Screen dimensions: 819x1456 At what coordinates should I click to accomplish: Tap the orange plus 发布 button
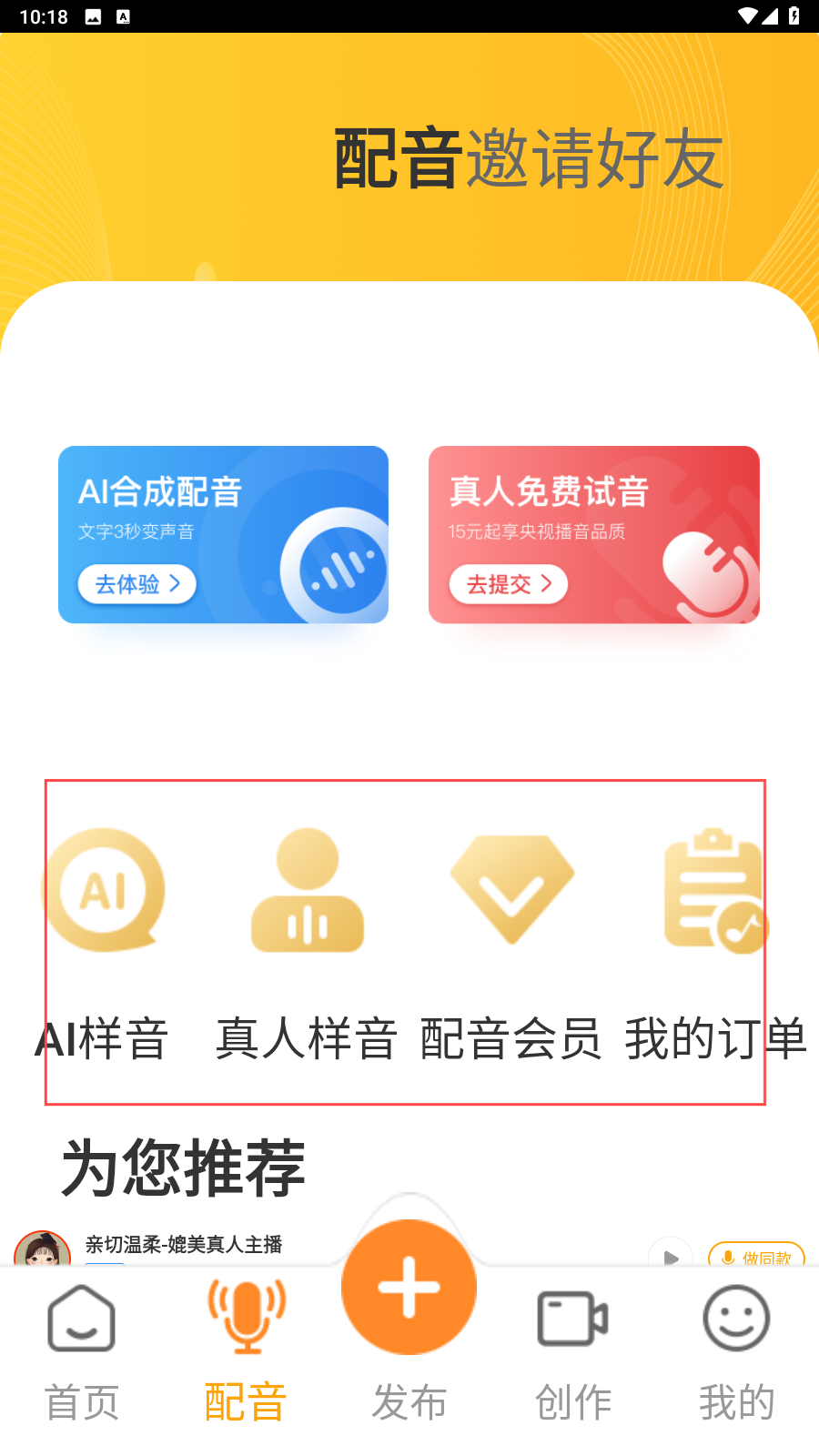(x=409, y=1288)
